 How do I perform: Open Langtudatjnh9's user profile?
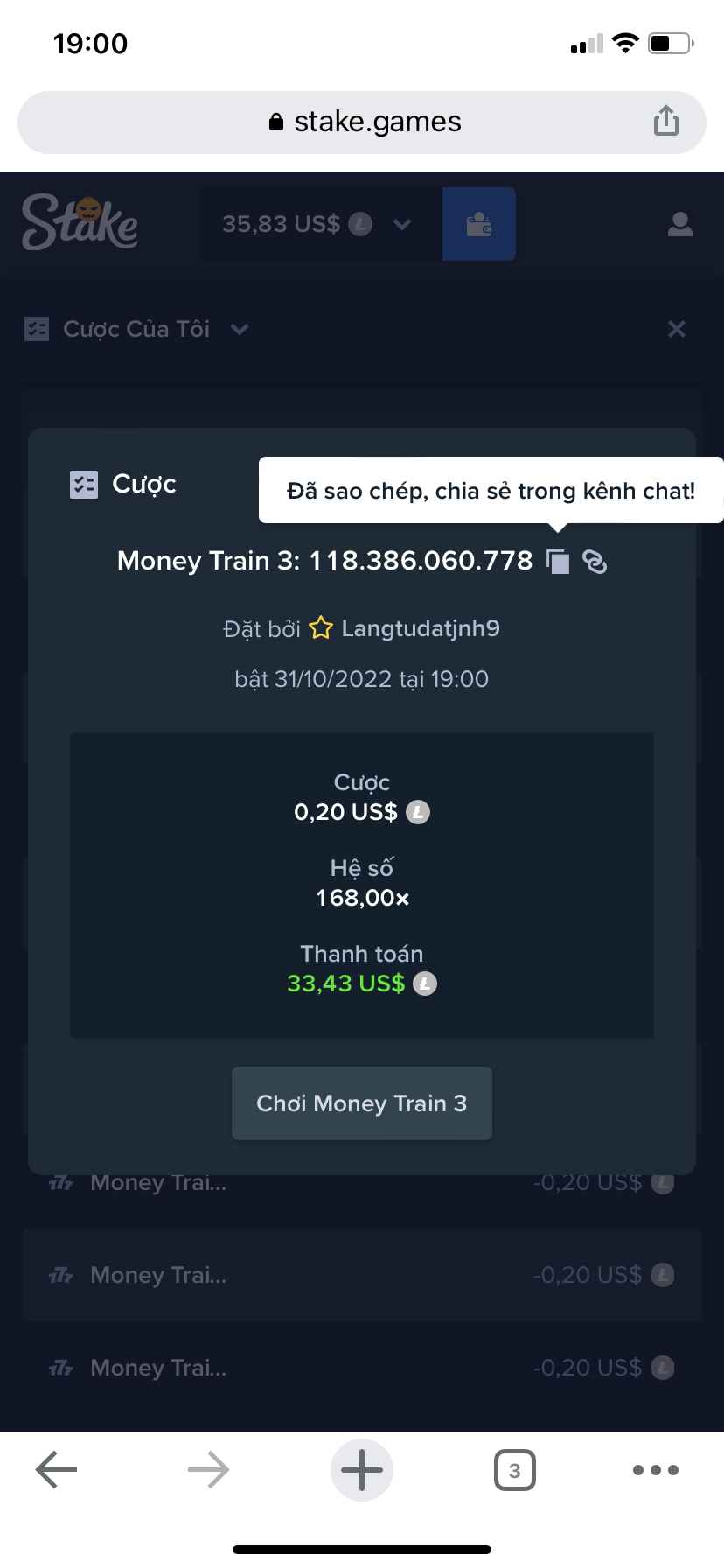point(421,628)
